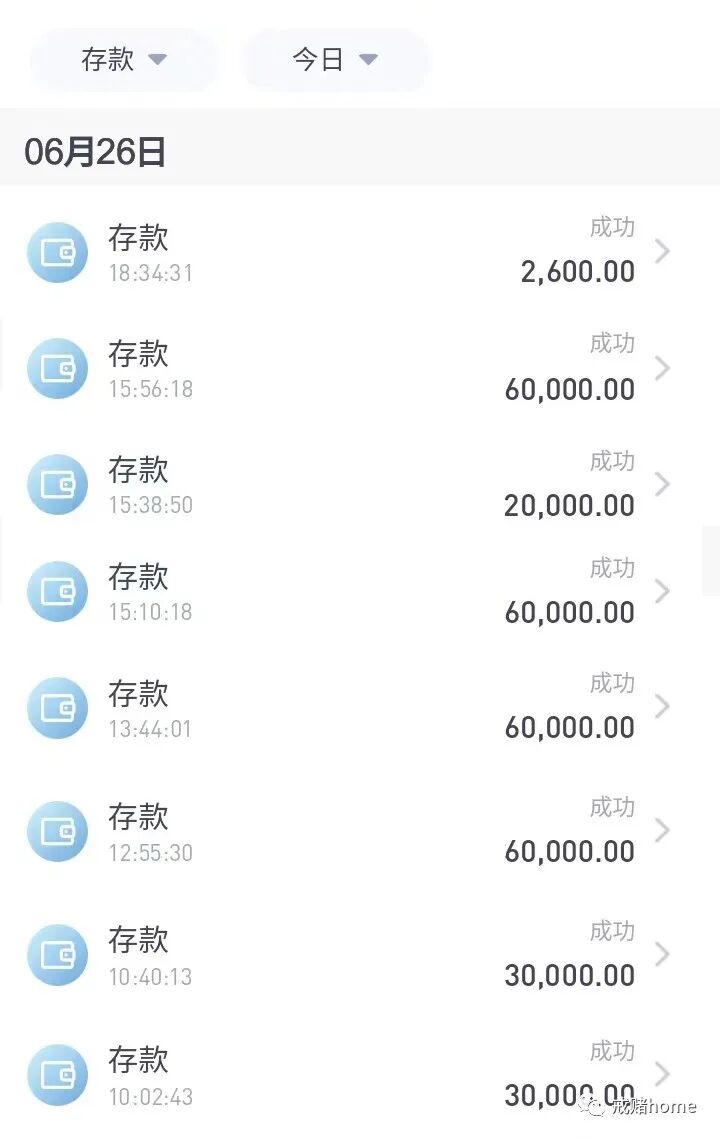Open the 30,000.00 deposit at 10:40:13
Image resolution: width=720 pixels, height=1138 pixels.
[x=360, y=956]
